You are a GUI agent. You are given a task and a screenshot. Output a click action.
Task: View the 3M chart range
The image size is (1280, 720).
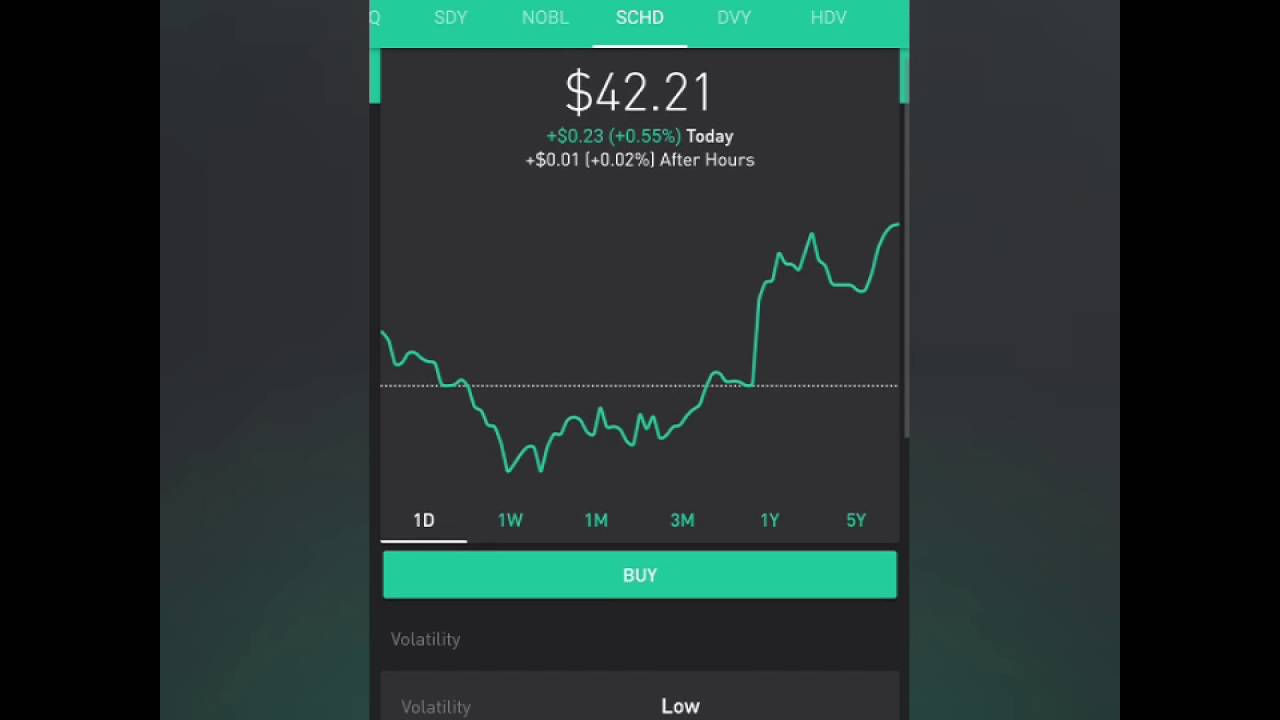pyautogui.click(x=682, y=520)
